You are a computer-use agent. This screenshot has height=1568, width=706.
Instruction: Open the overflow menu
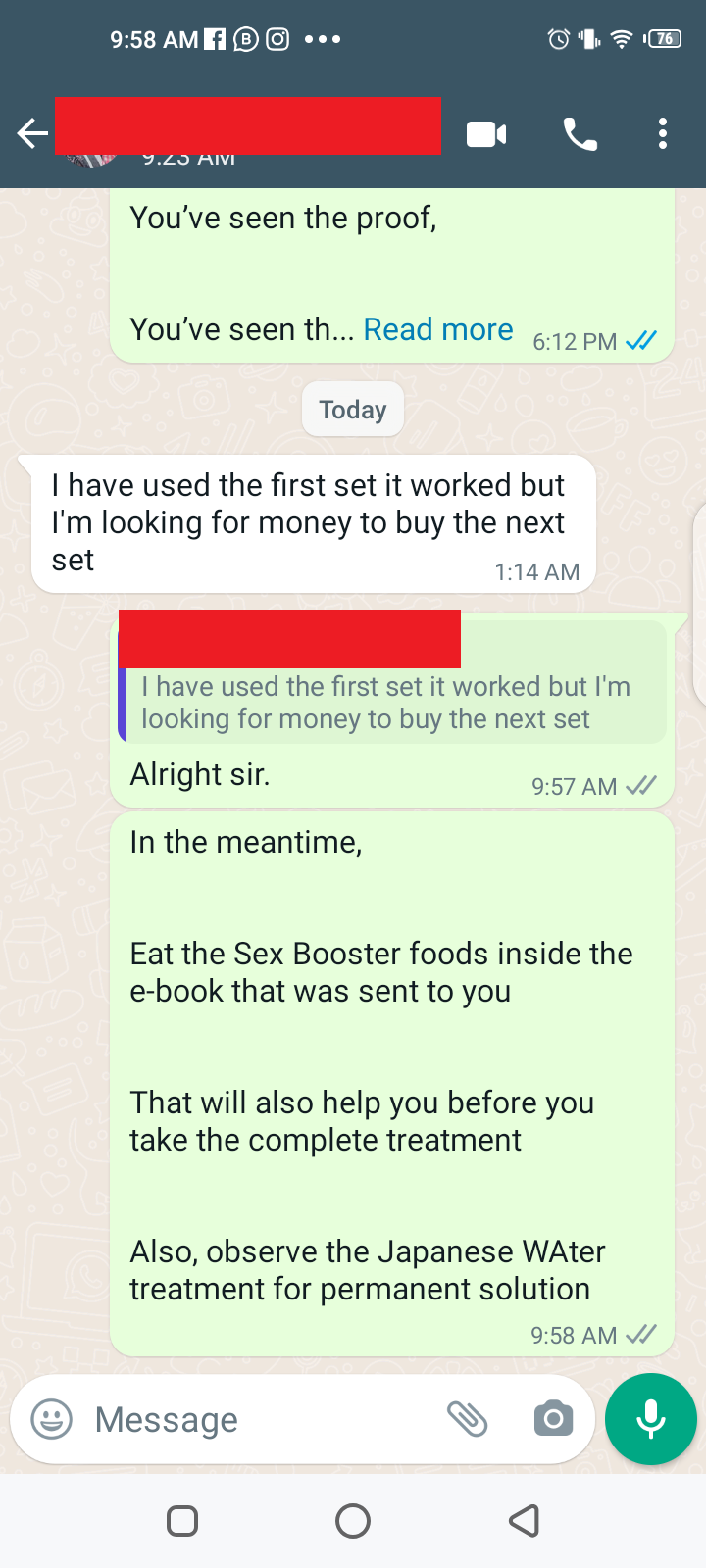coord(663,134)
